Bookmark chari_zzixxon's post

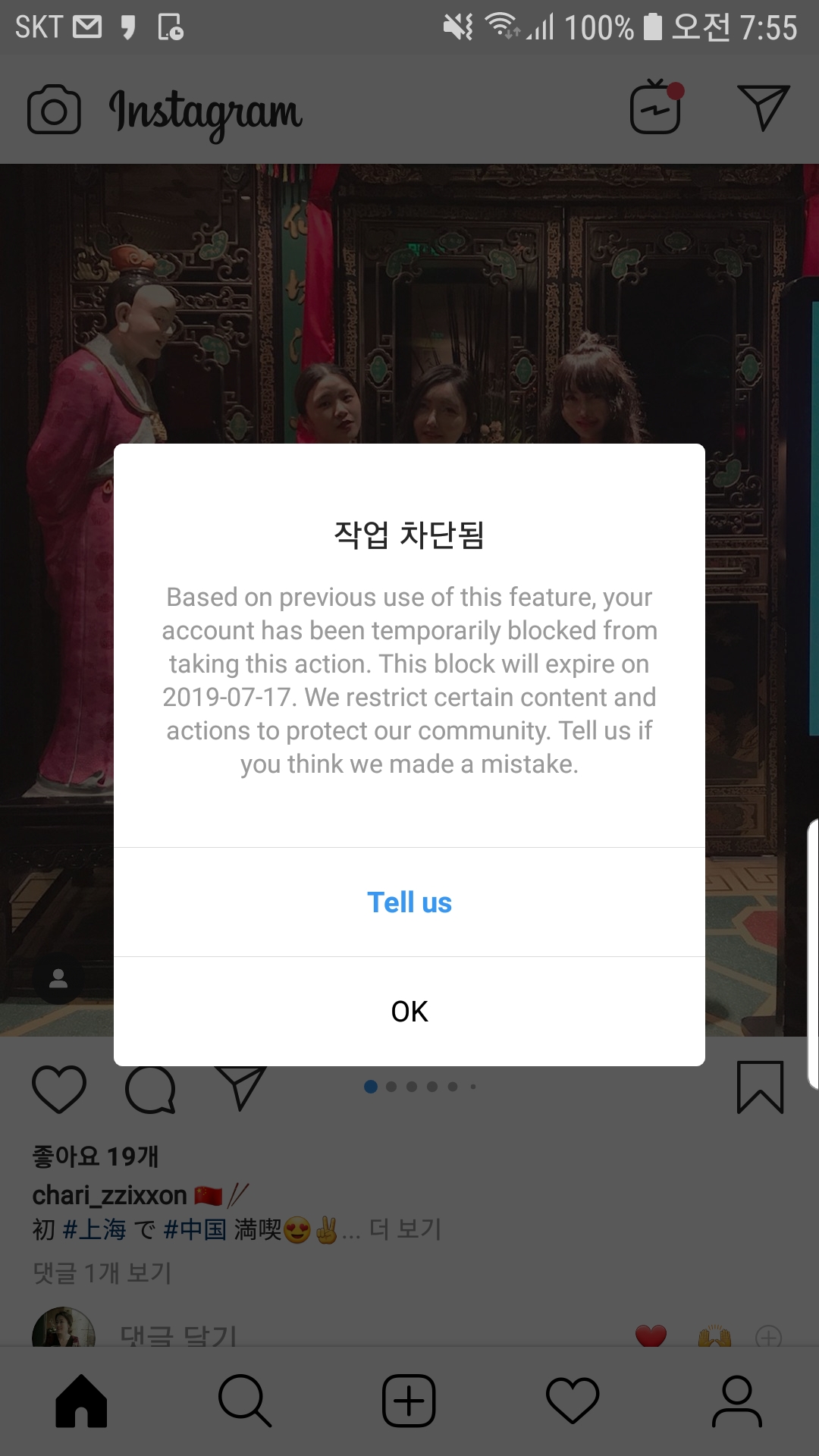point(760,1087)
